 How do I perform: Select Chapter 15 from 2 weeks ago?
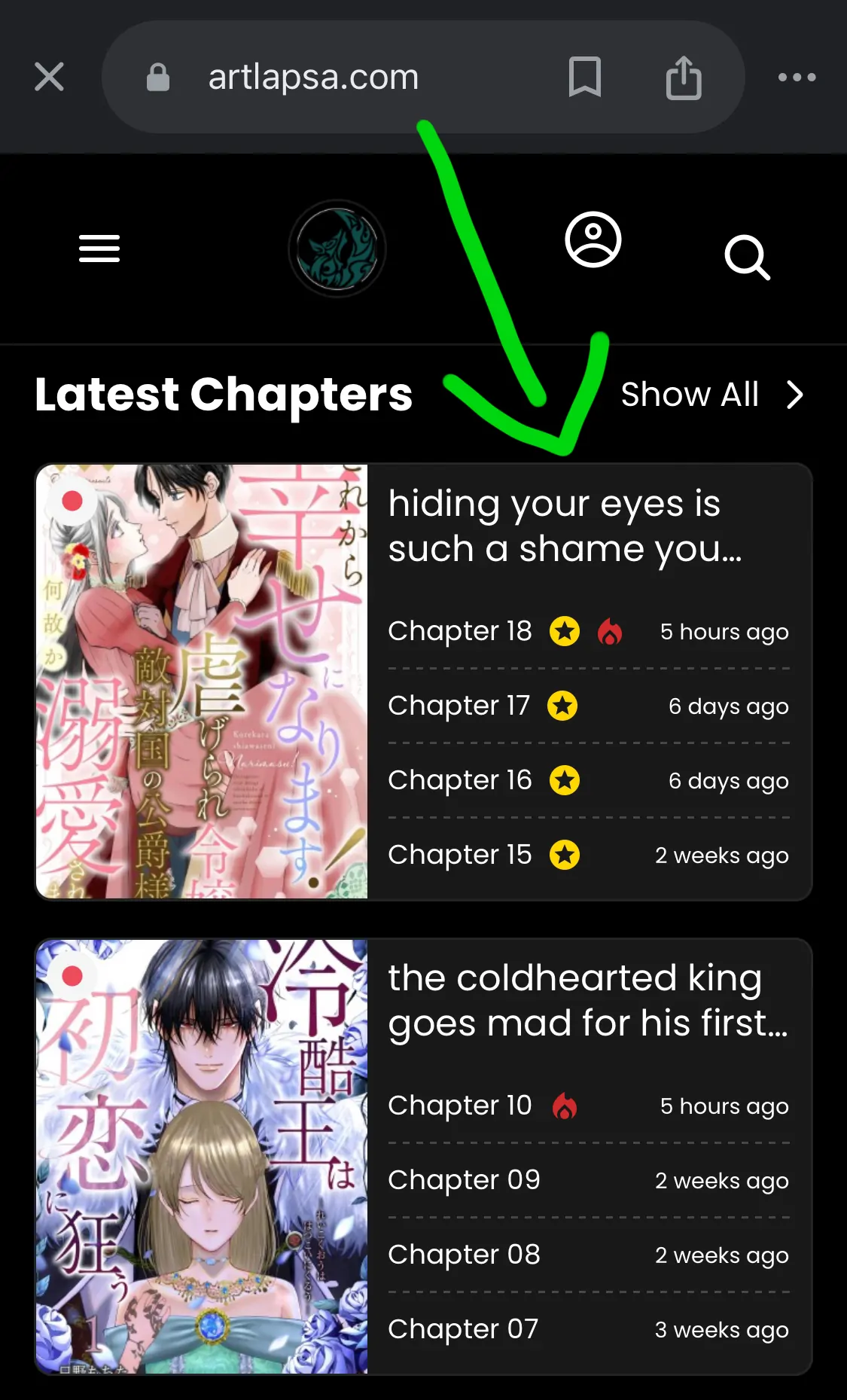click(460, 855)
